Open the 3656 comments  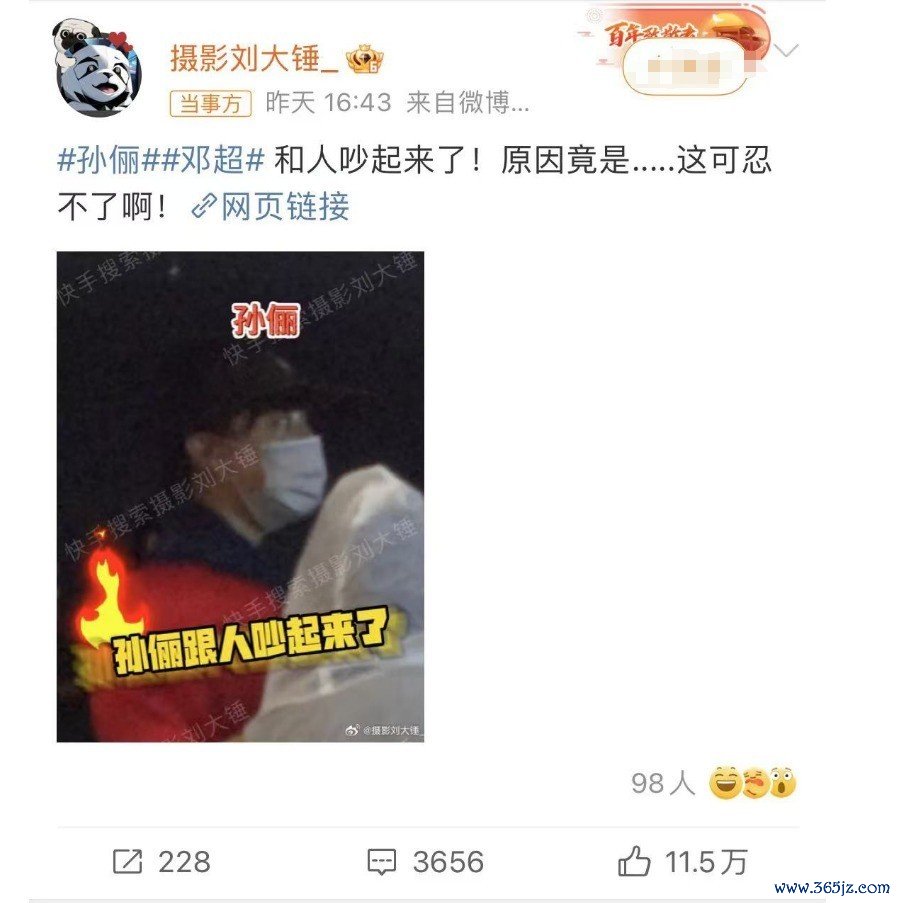point(425,861)
